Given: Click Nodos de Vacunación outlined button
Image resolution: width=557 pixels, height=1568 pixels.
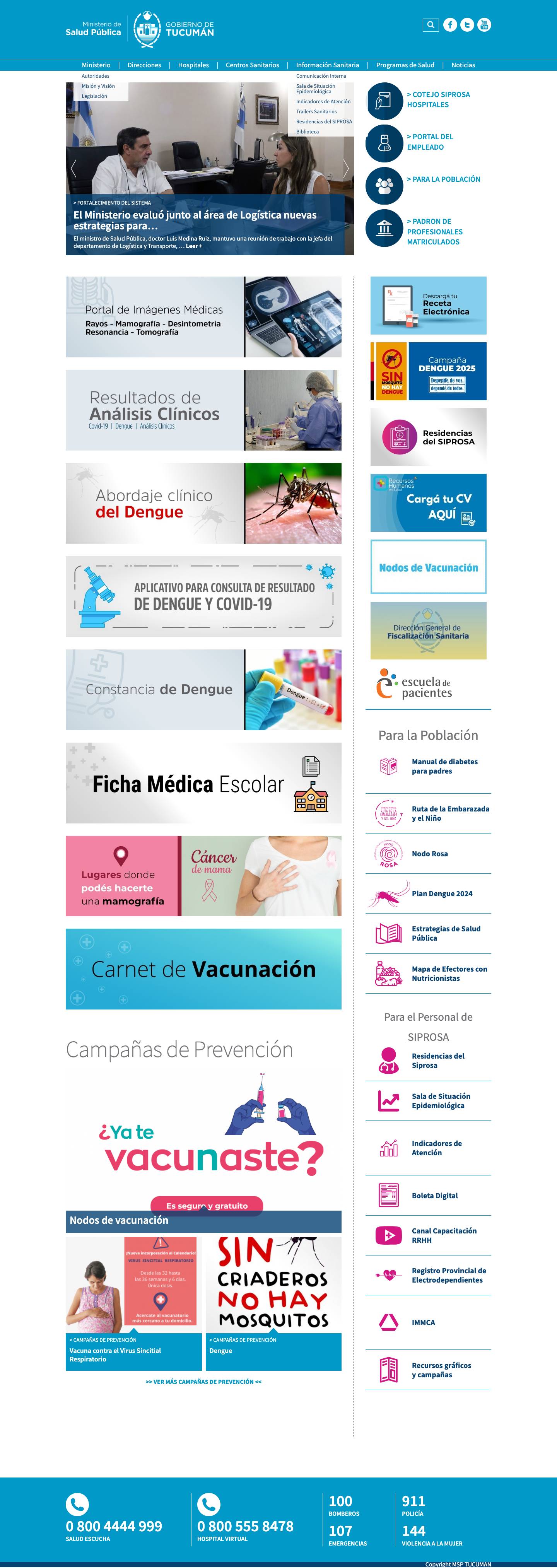Looking at the screenshot, I should pos(428,567).
